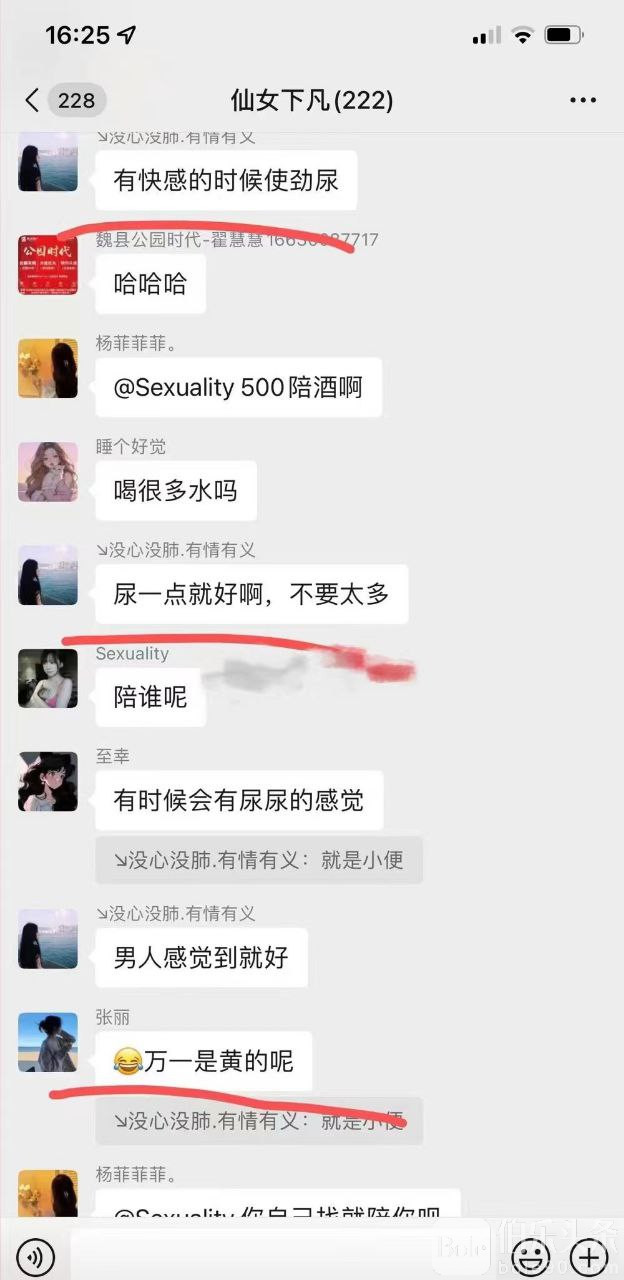The image size is (624, 1280).
Task: Tap the message text input field
Action: (x=280, y=1256)
